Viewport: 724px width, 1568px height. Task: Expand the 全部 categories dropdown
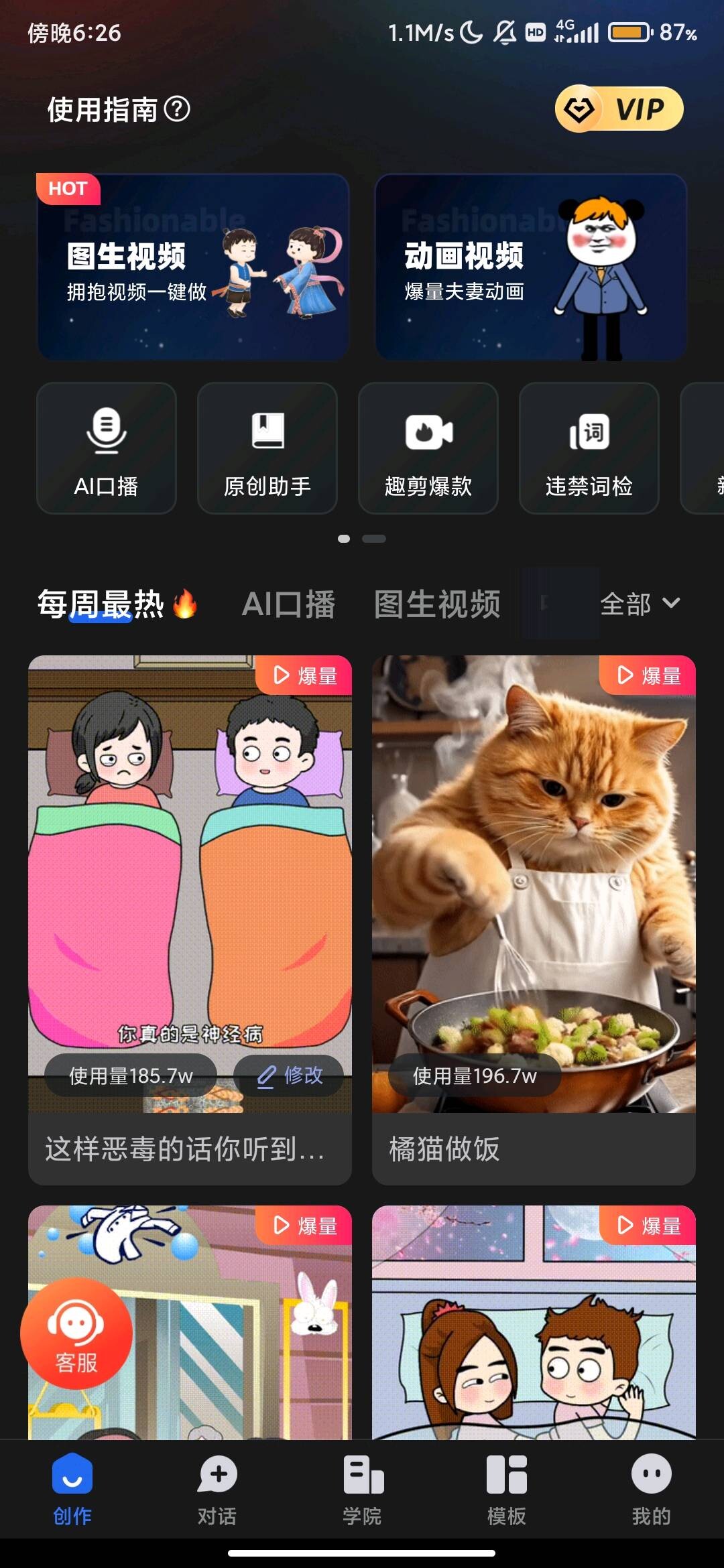pyautogui.click(x=640, y=604)
